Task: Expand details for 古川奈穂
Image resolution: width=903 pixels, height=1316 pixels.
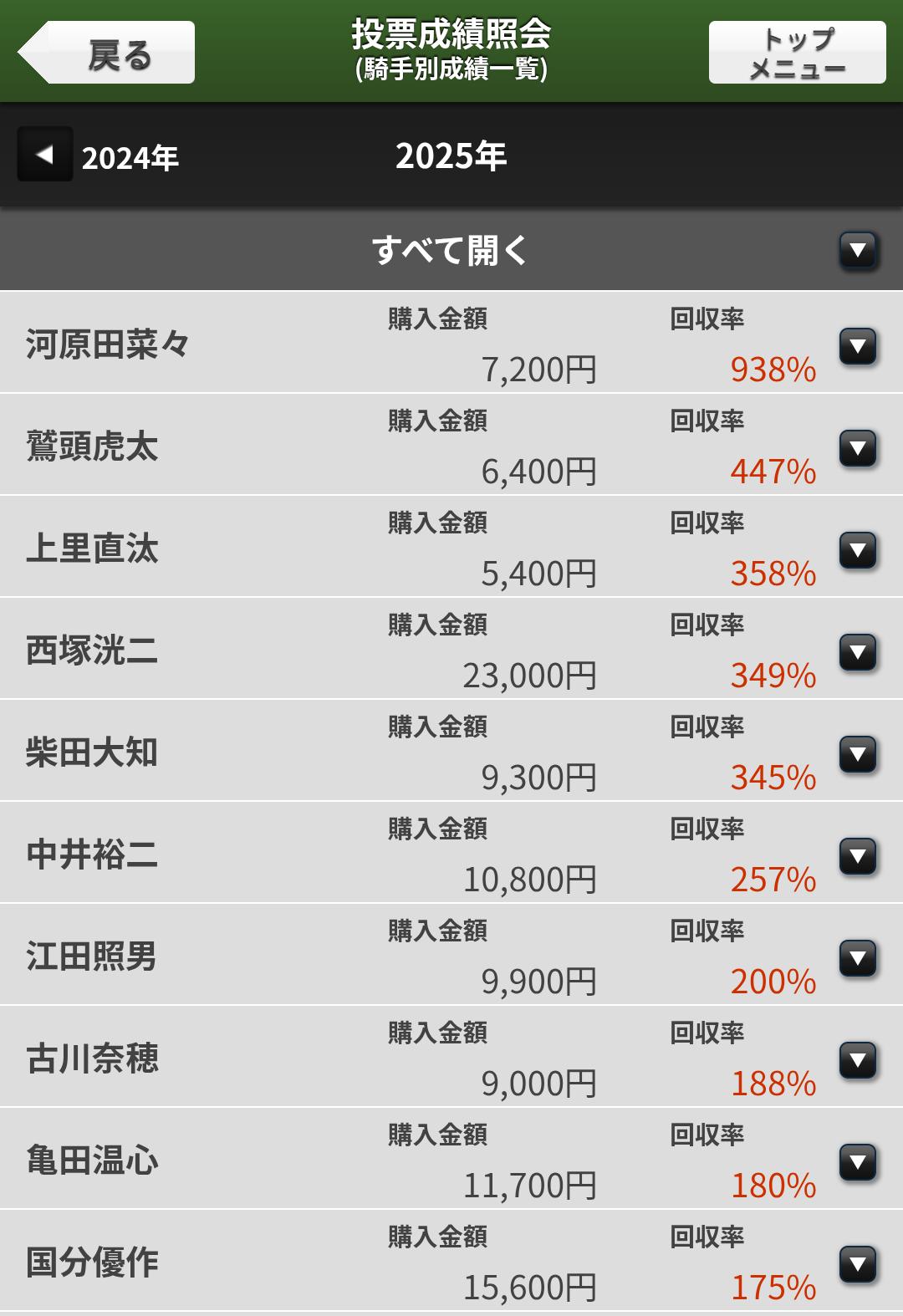Action: click(857, 1059)
